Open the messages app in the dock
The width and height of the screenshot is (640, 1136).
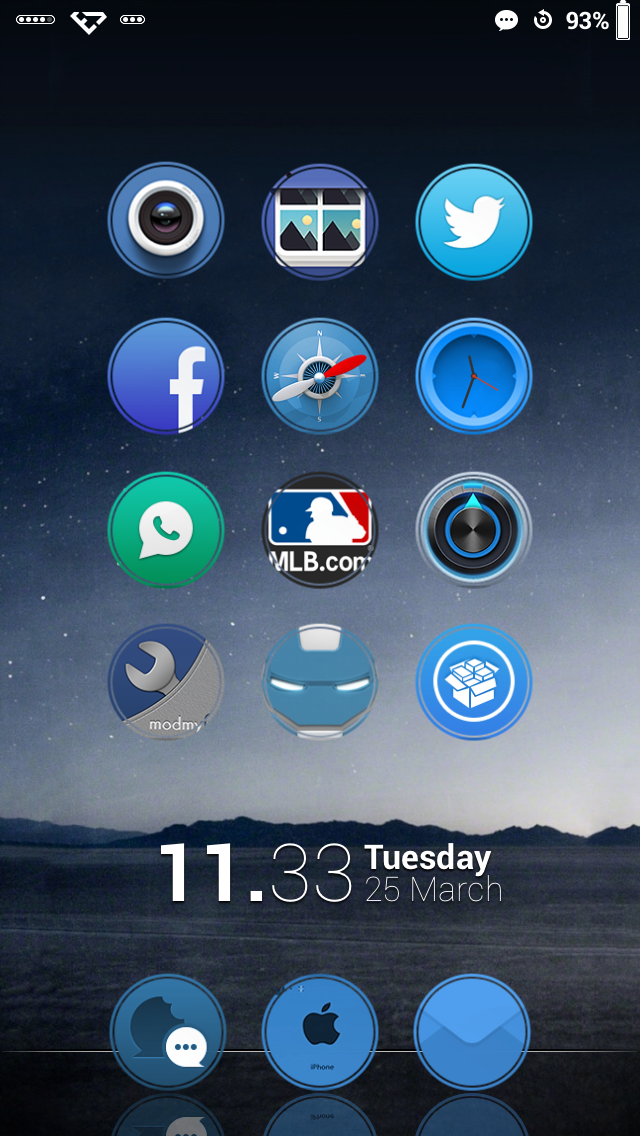166,1032
